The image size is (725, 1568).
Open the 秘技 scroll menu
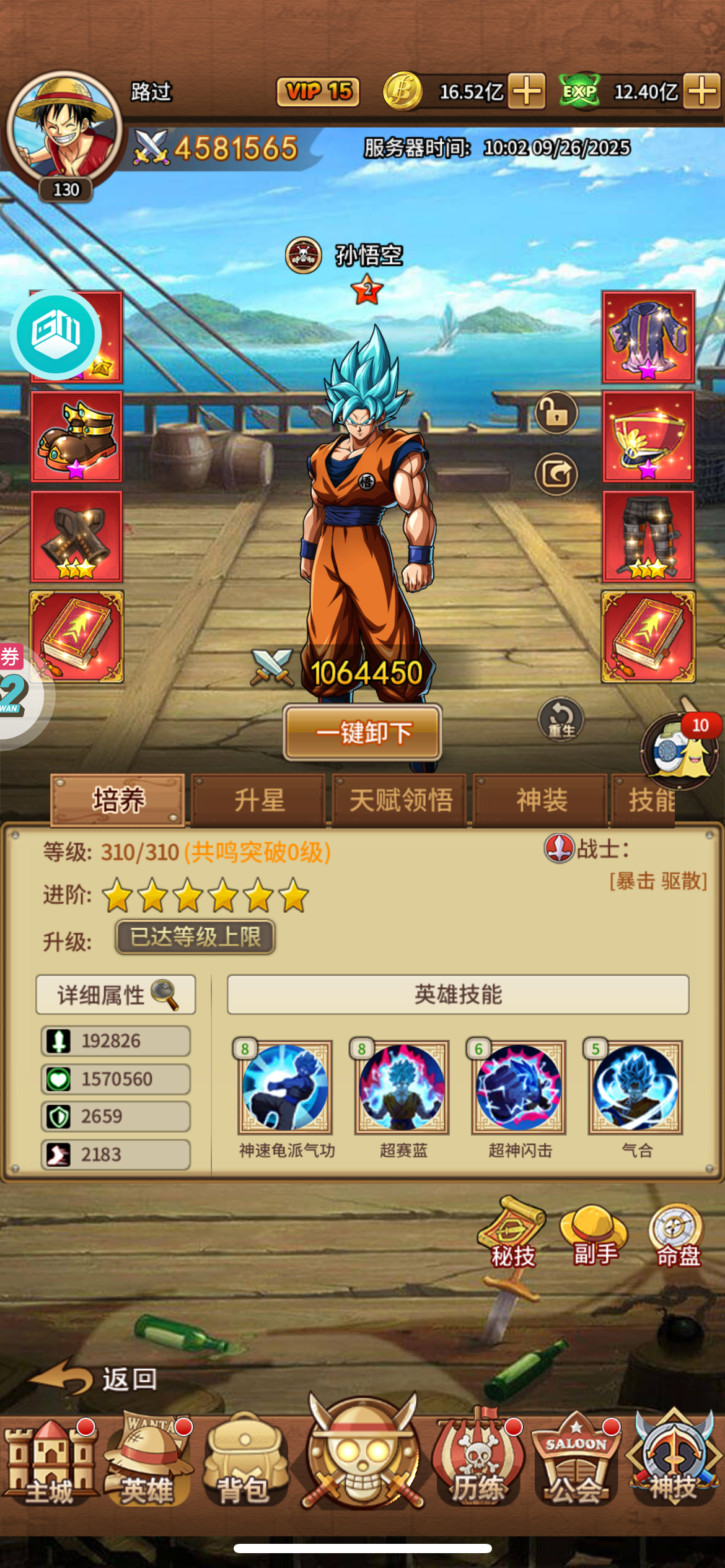[512, 1234]
